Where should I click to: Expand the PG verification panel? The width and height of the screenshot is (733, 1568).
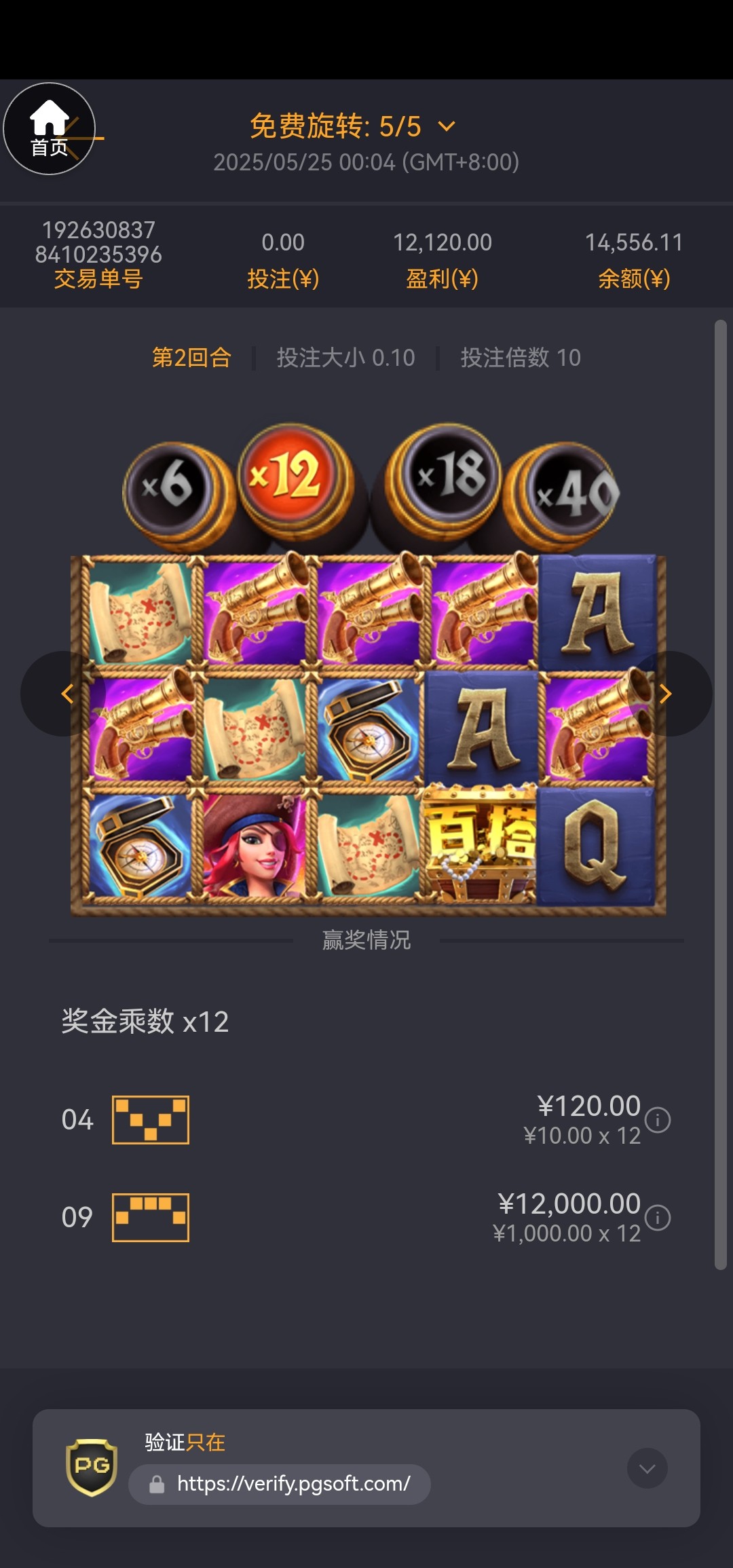pos(647,1469)
